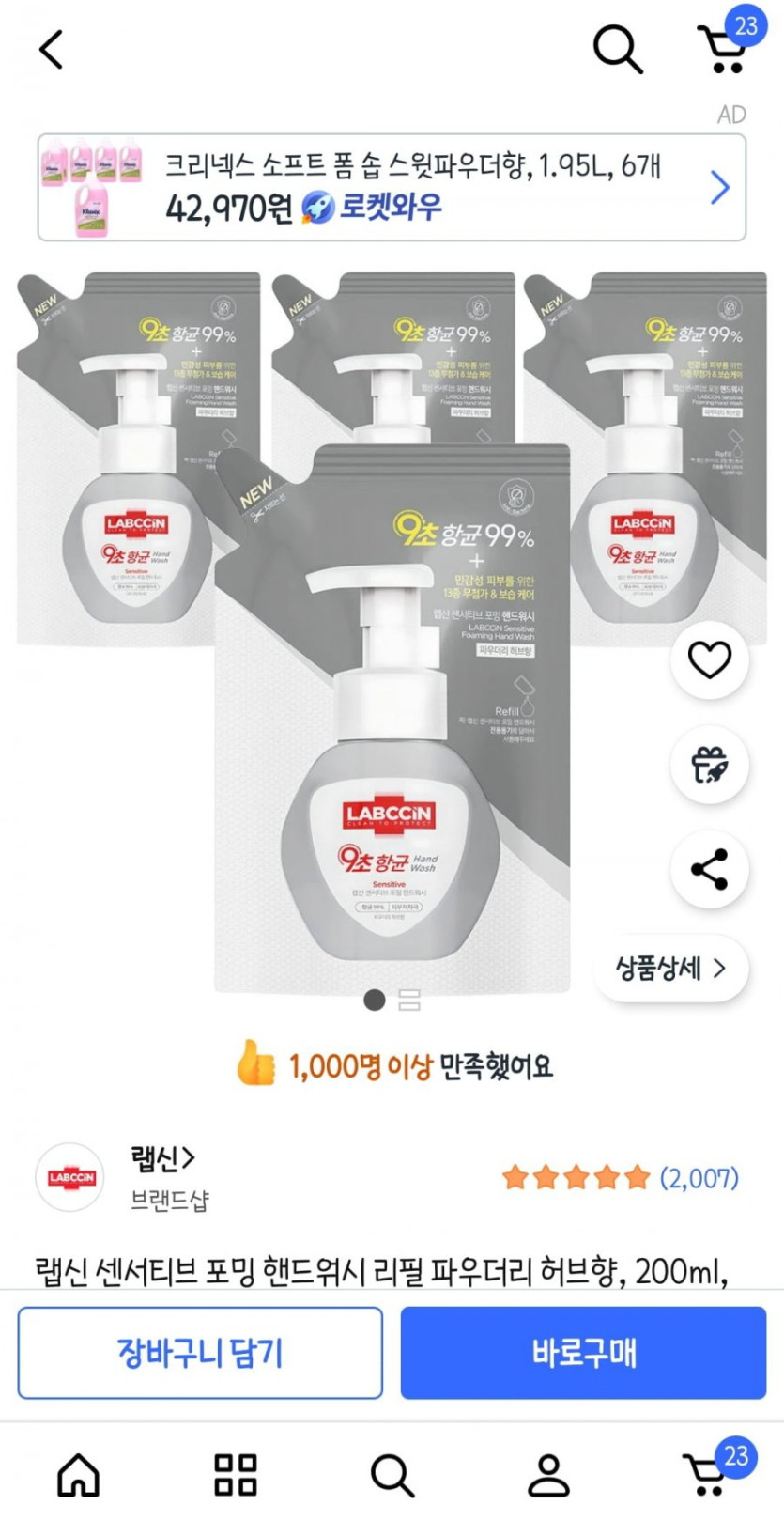Open search from the top bar
The image size is (784, 1536).
pos(618,49)
